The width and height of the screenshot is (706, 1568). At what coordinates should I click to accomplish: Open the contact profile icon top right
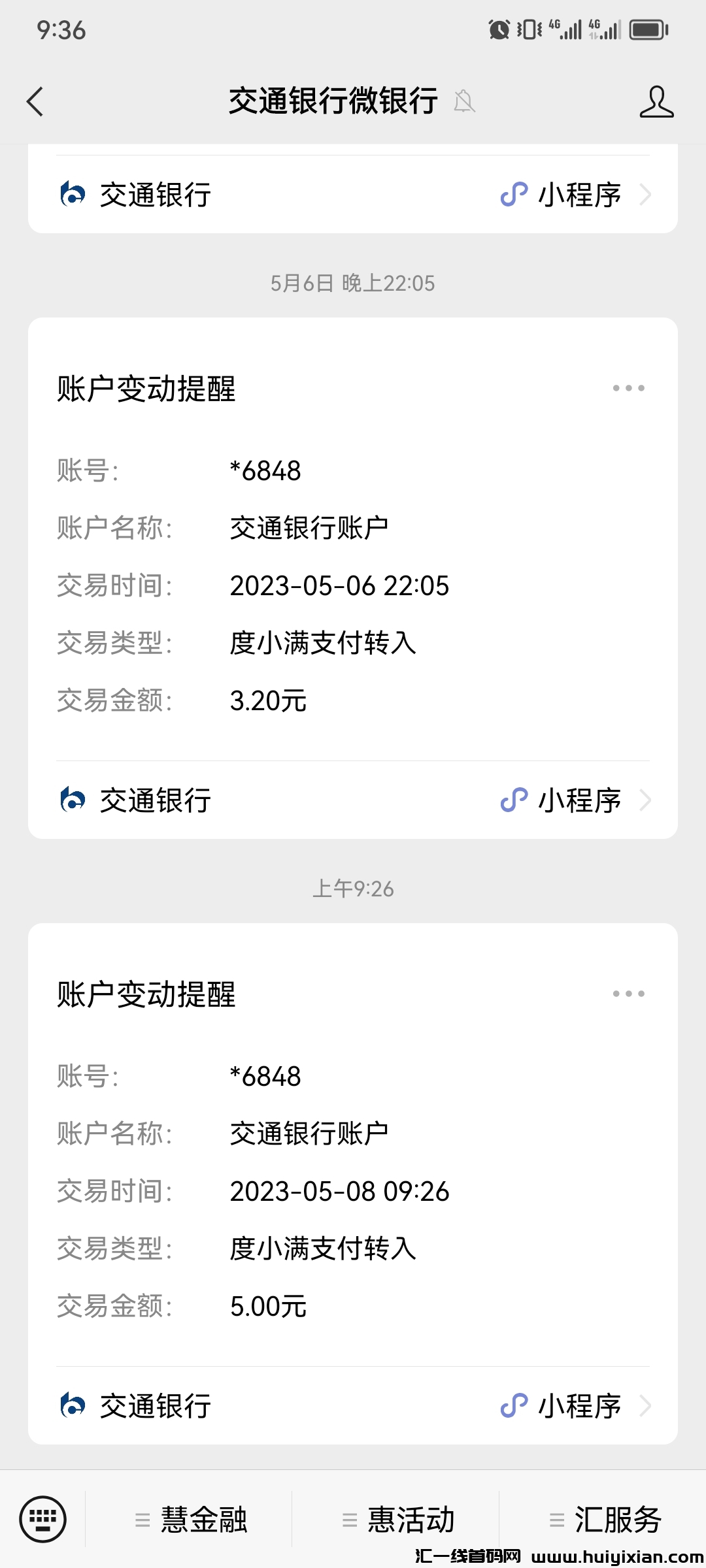pyautogui.click(x=656, y=102)
